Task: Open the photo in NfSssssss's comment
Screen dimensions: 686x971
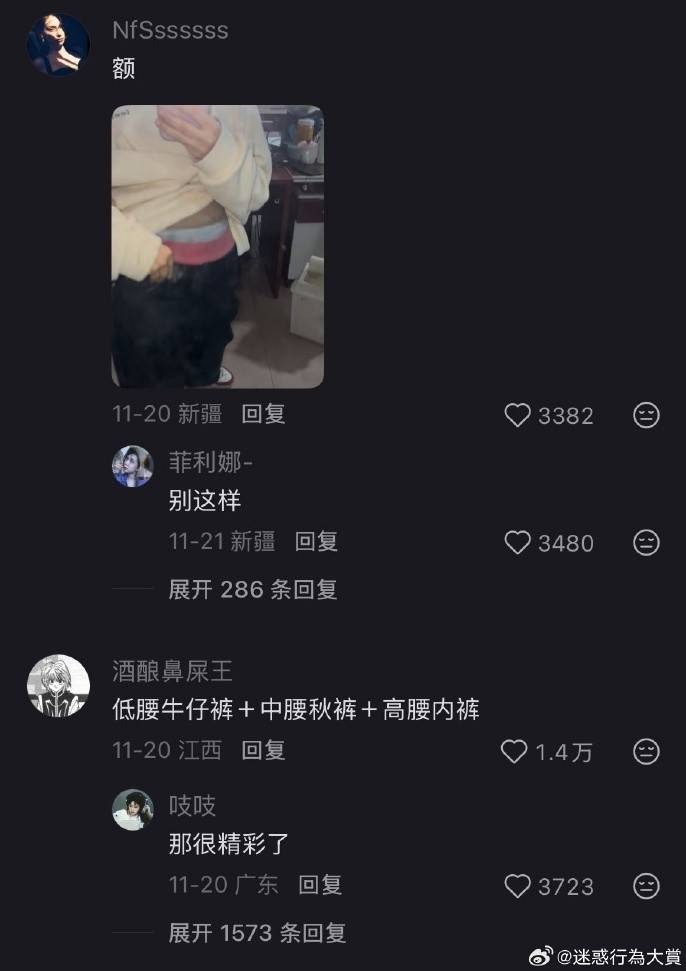Action: point(217,247)
